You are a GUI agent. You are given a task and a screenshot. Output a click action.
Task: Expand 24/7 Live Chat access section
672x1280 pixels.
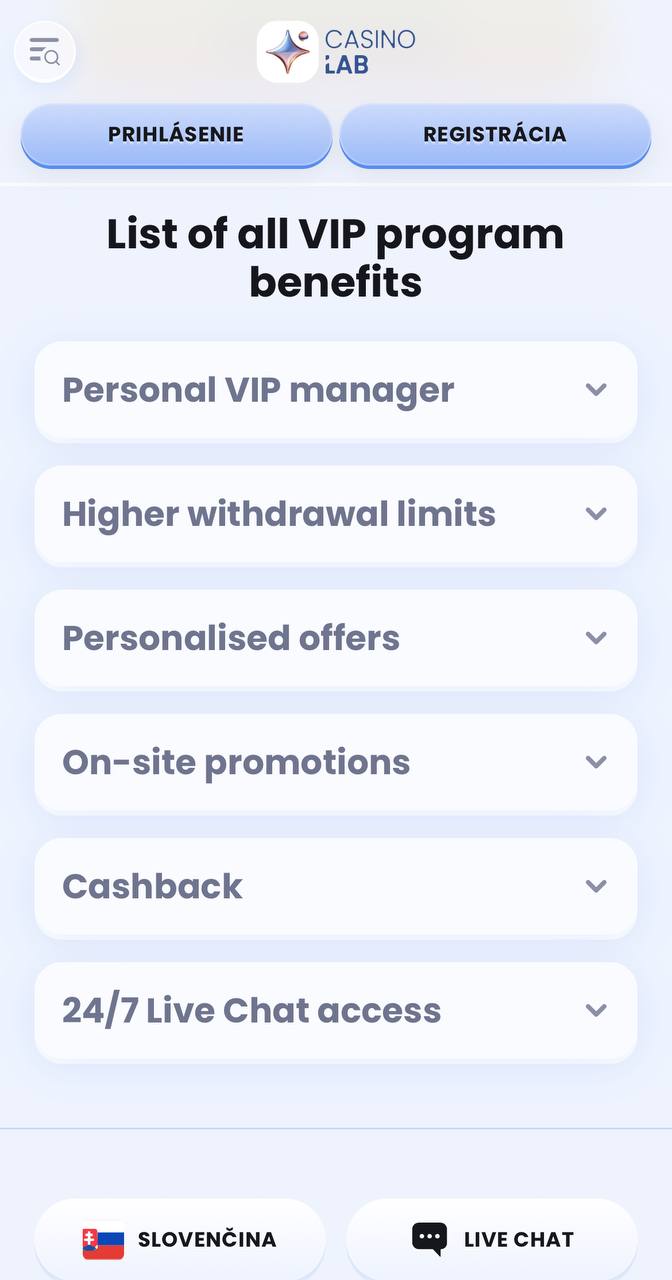(336, 1010)
